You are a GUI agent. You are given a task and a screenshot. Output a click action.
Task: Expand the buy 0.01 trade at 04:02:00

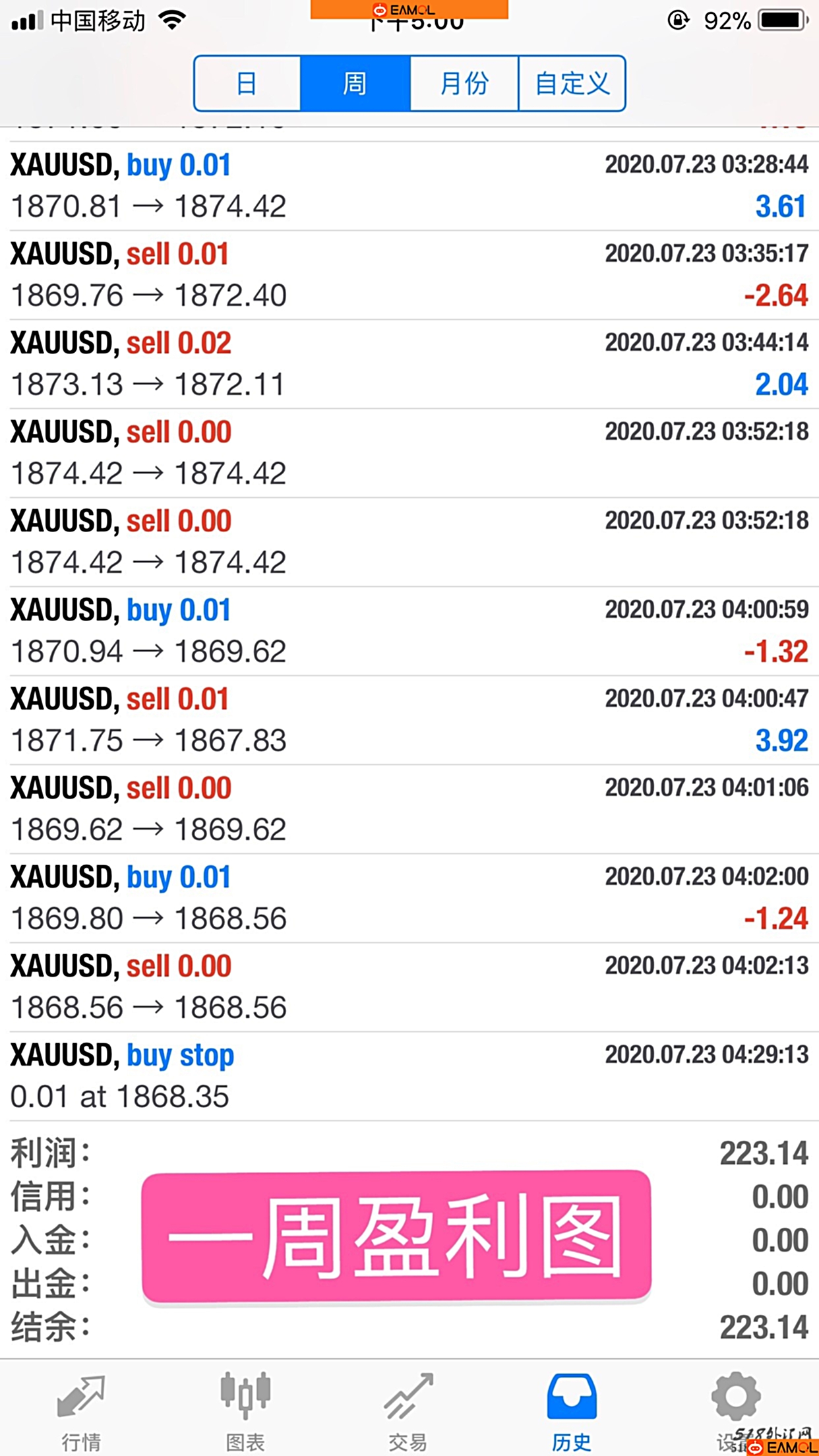click(x=409, y=898)
